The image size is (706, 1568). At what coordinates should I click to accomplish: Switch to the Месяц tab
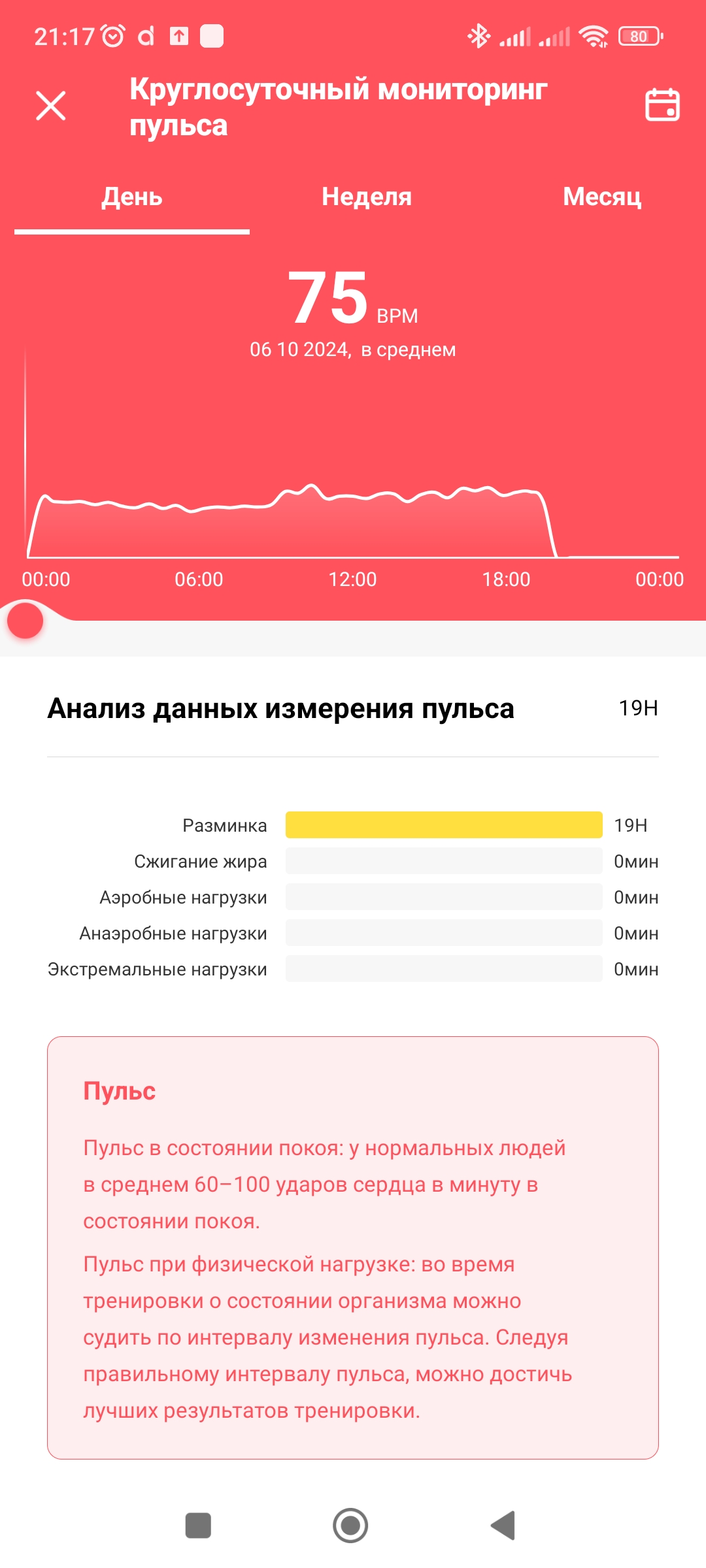602,197
